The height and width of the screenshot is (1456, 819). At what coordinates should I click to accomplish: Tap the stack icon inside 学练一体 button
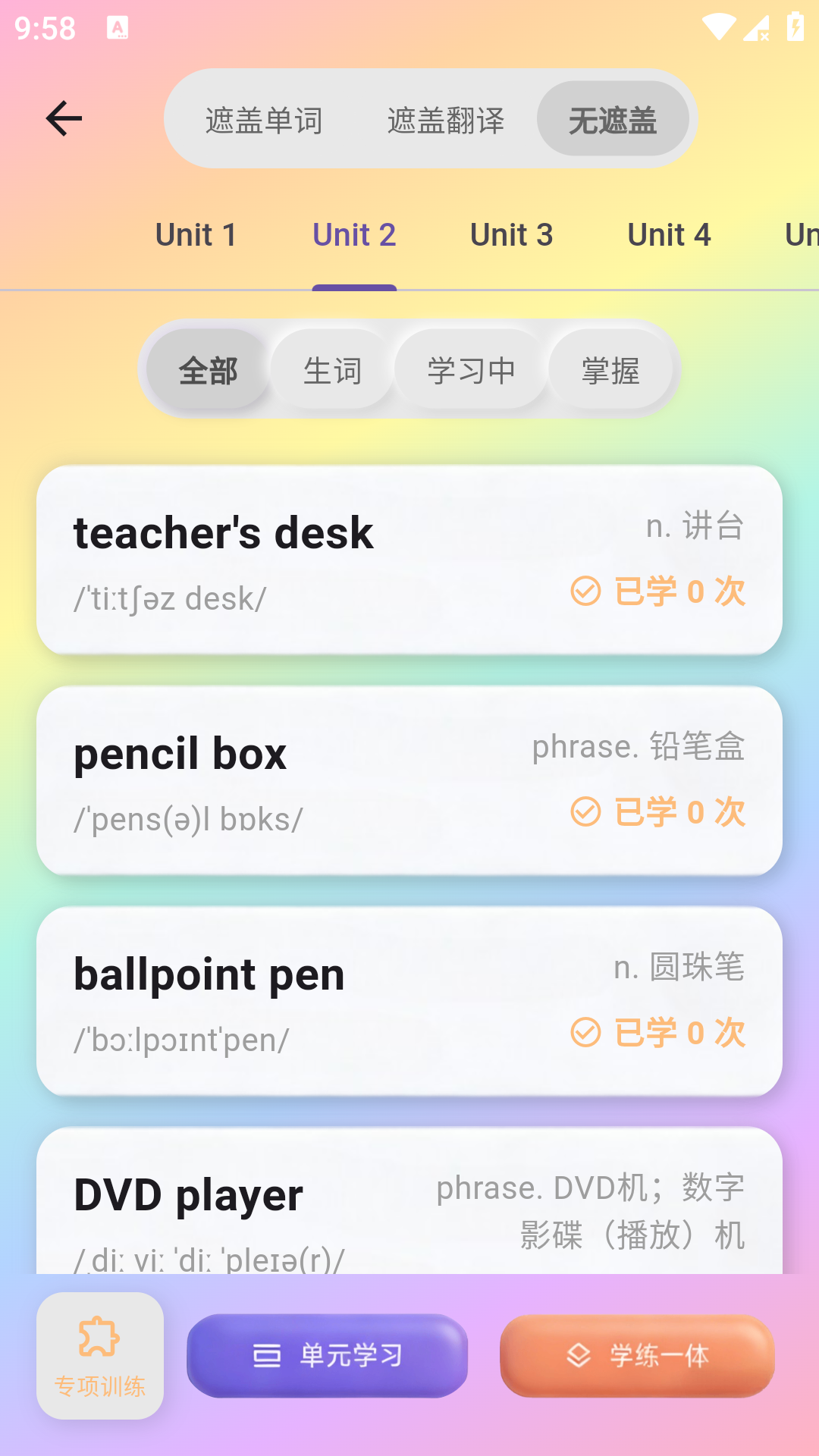click(580, 1356)
